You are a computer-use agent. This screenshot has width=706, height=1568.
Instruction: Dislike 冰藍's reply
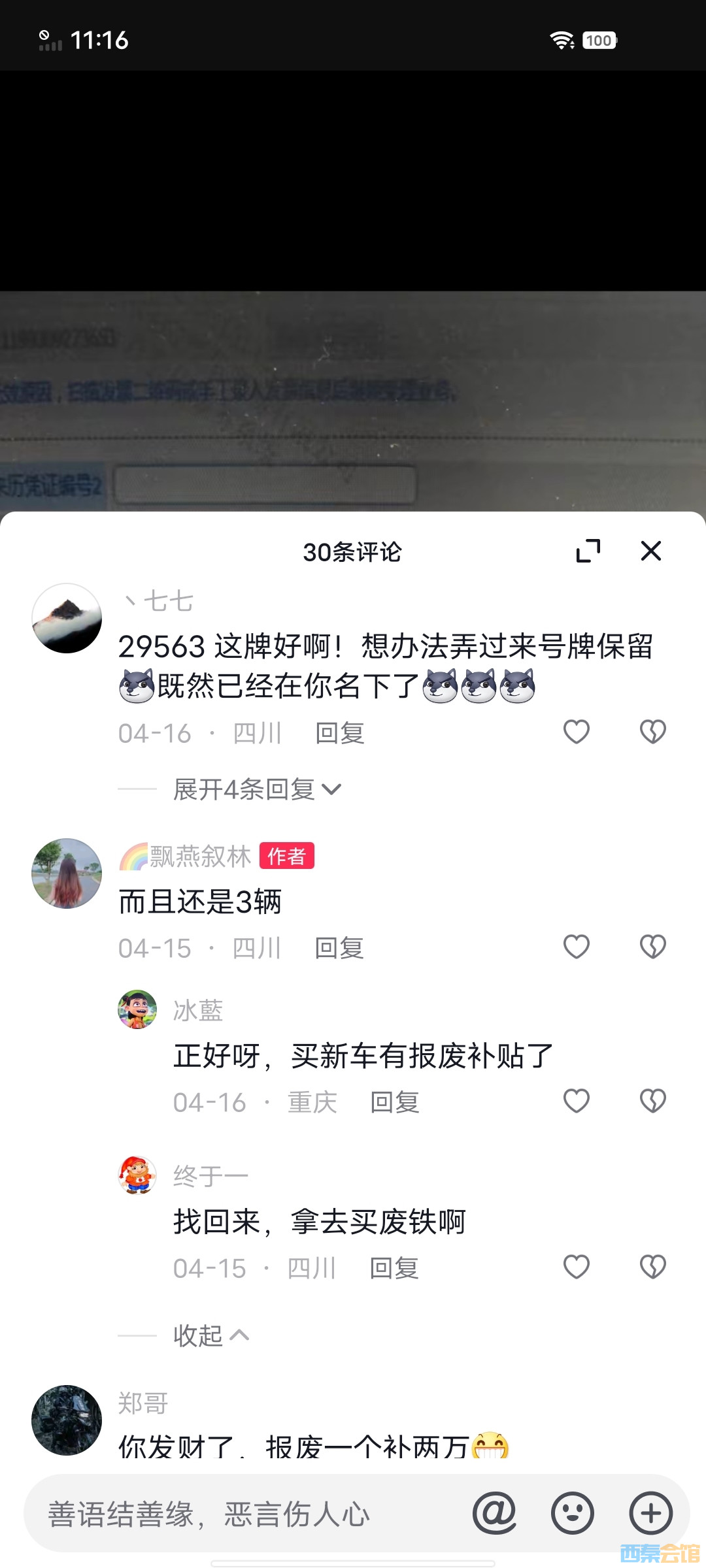click(652, 1101)
